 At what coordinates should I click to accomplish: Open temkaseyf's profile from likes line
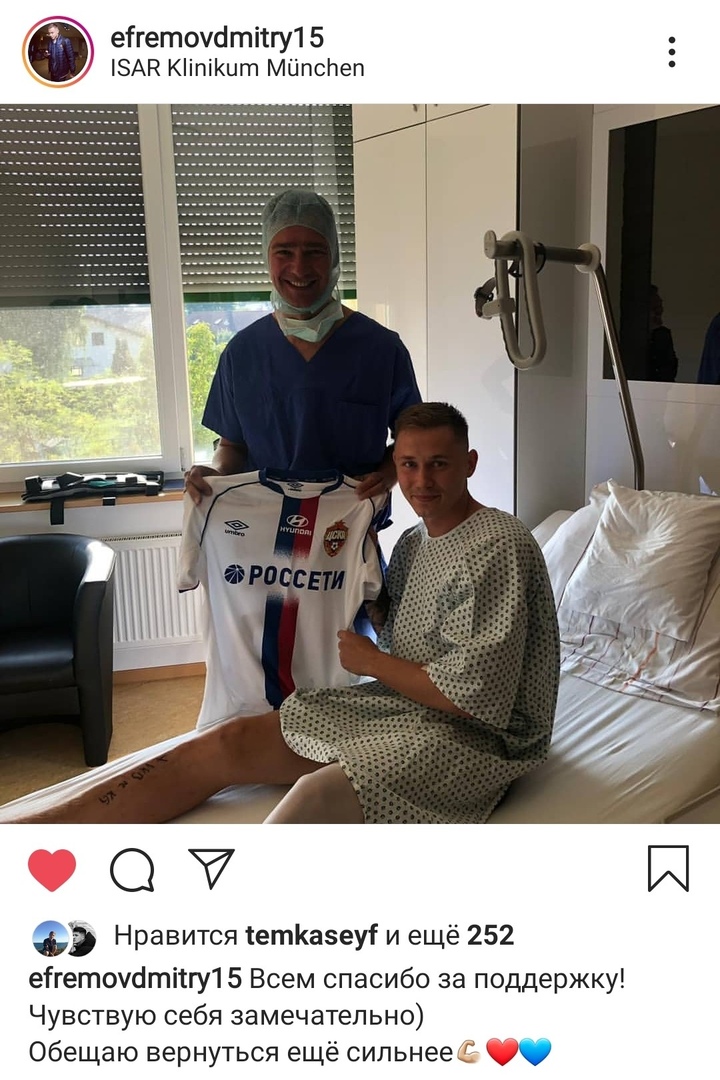pos(311,936)
